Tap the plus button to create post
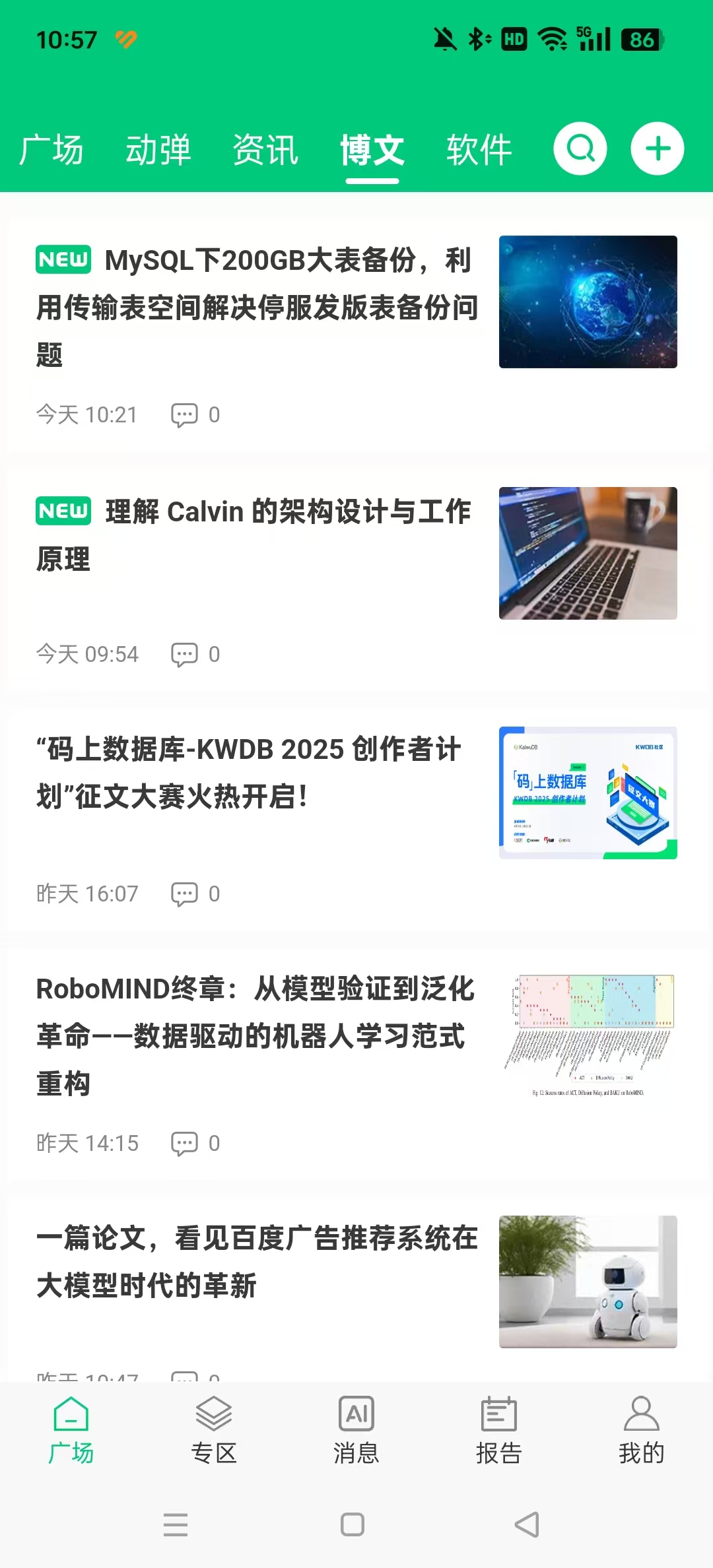 pyautogui.click(x=657, y=148)
